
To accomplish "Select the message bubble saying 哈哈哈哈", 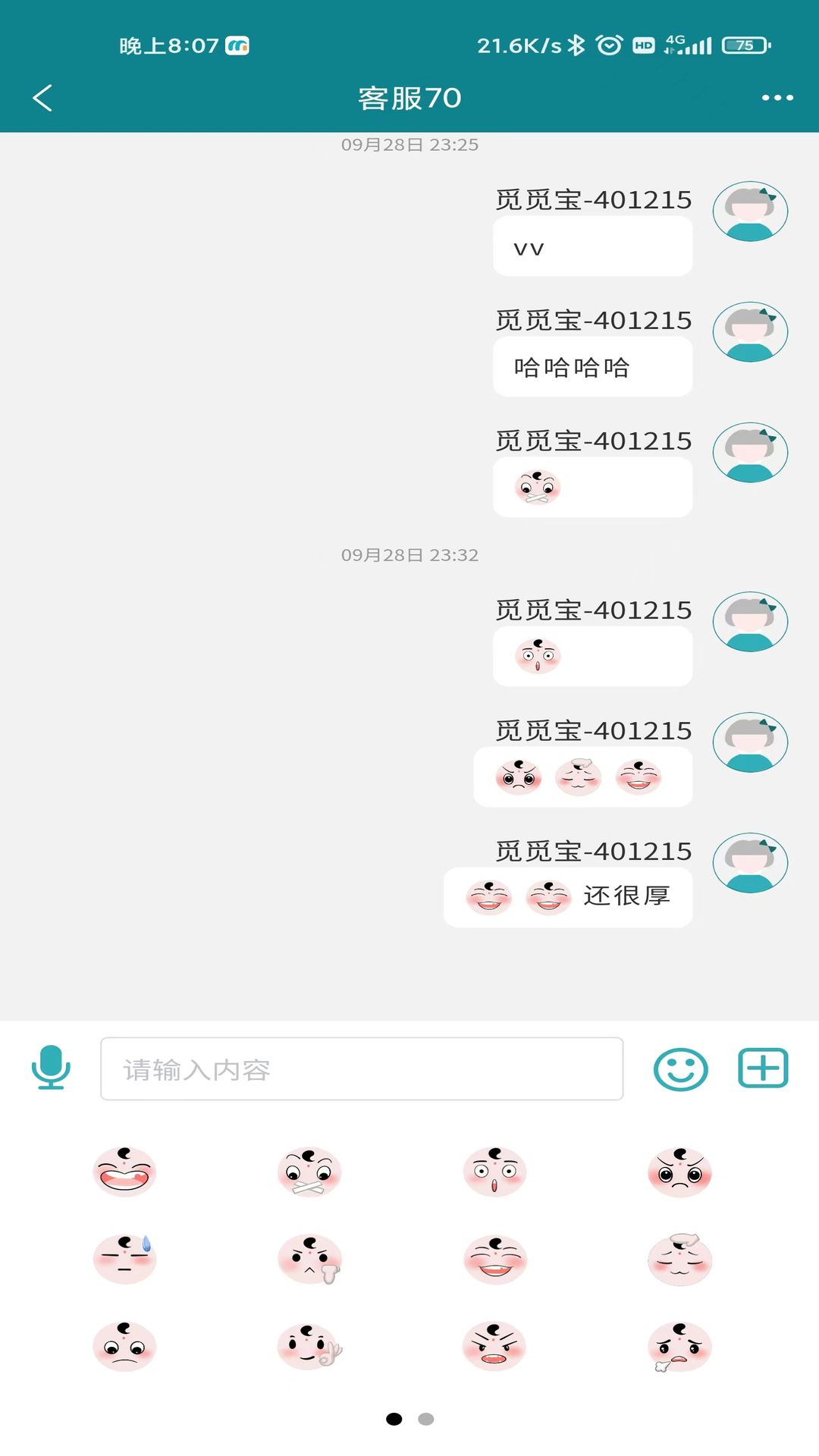I will [x=592, y=366].
